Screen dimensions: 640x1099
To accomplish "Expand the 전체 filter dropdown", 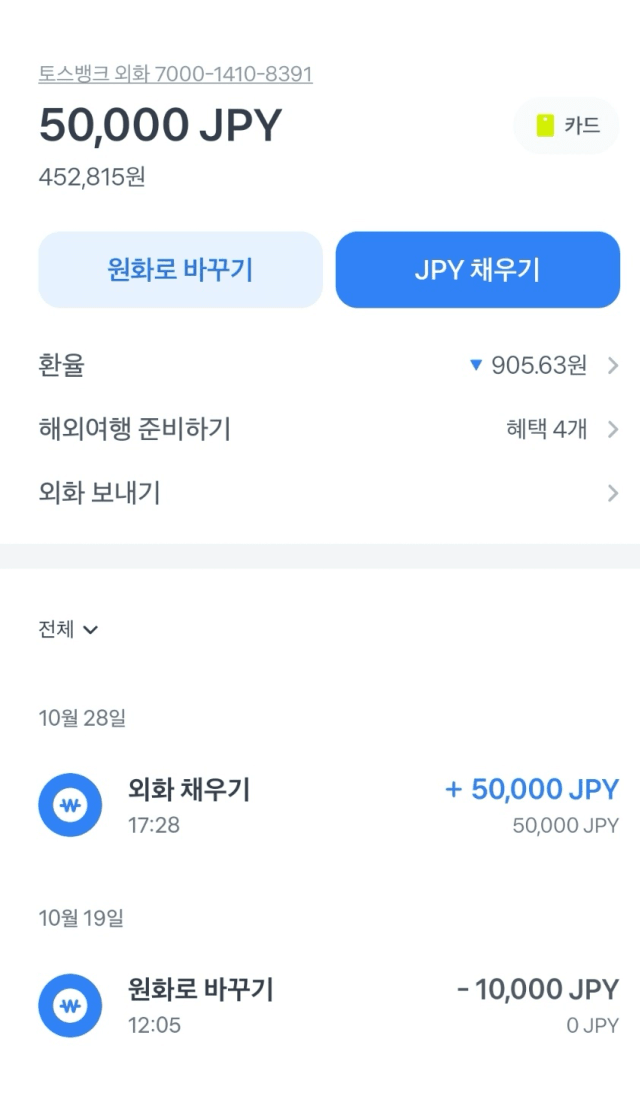I will [68, 629].
